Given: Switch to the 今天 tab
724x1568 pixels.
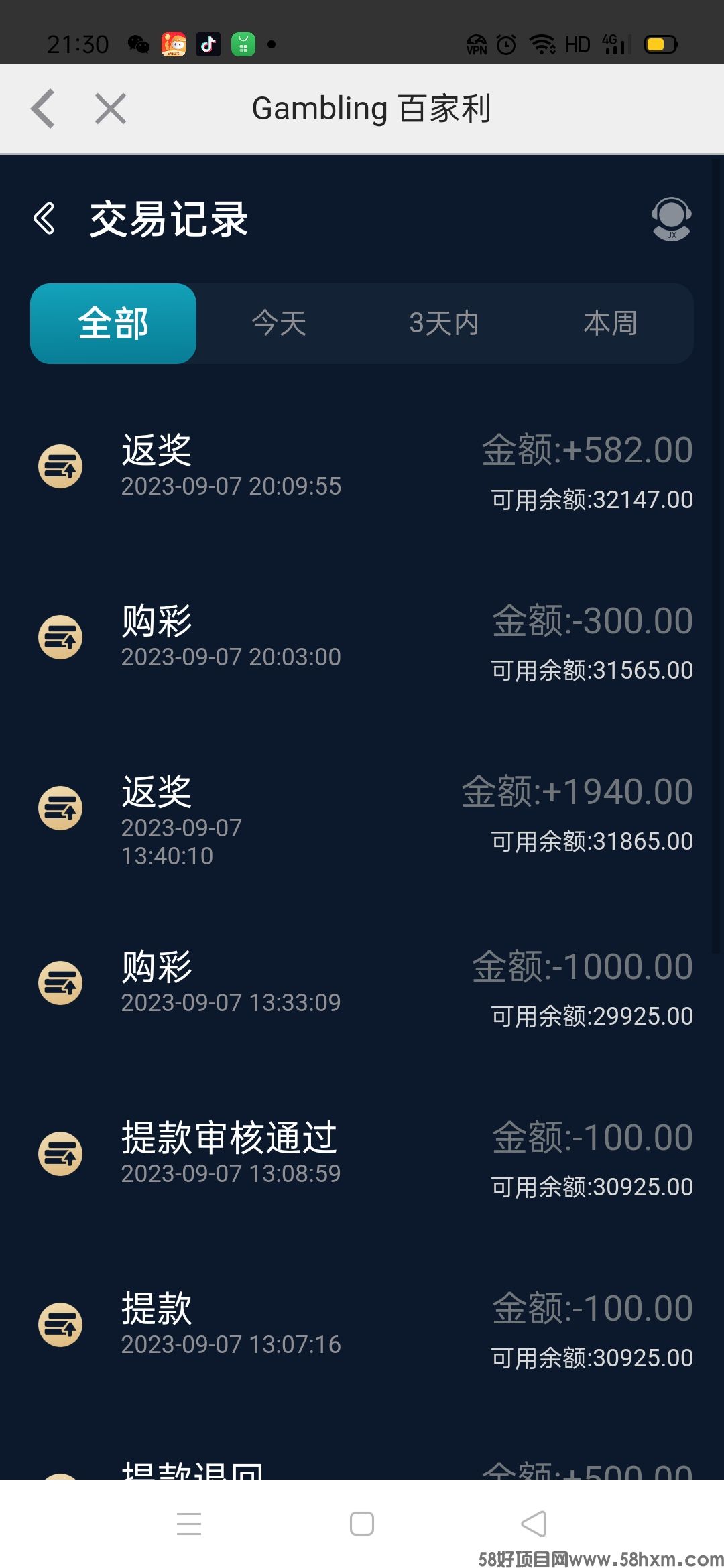Looking at the screenshot, I should (279, 324).
